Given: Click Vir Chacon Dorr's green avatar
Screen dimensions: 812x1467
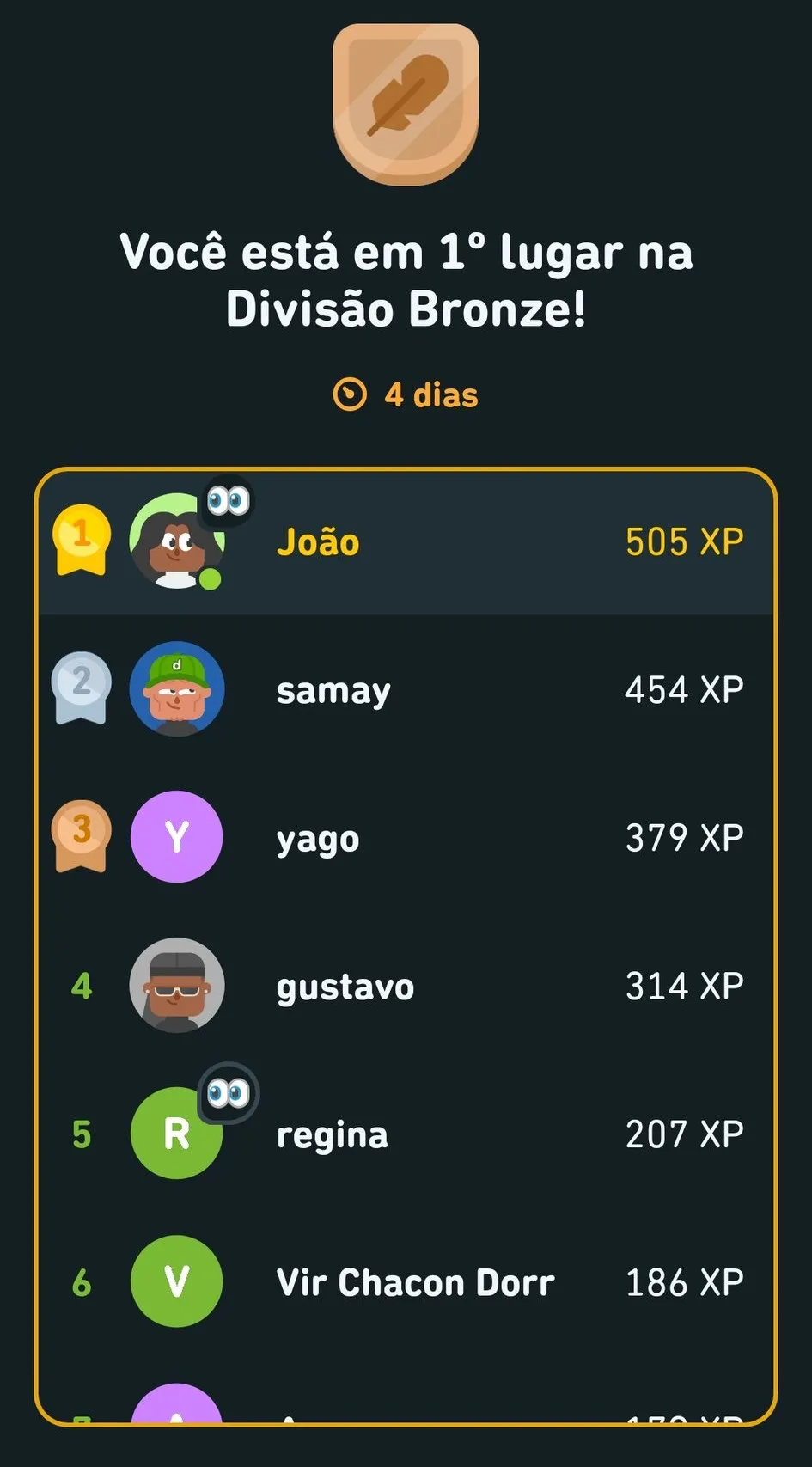Looking at the screenshot, I should pos(176,1281).
